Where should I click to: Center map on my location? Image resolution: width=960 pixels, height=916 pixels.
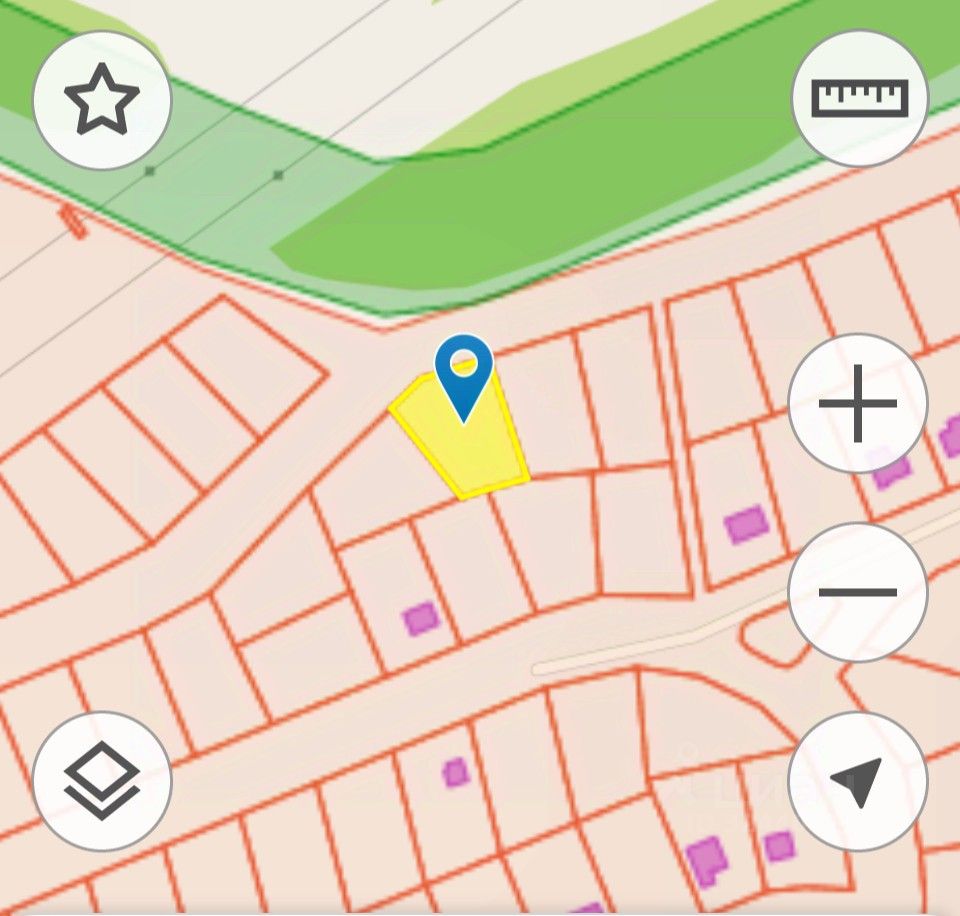857,781
